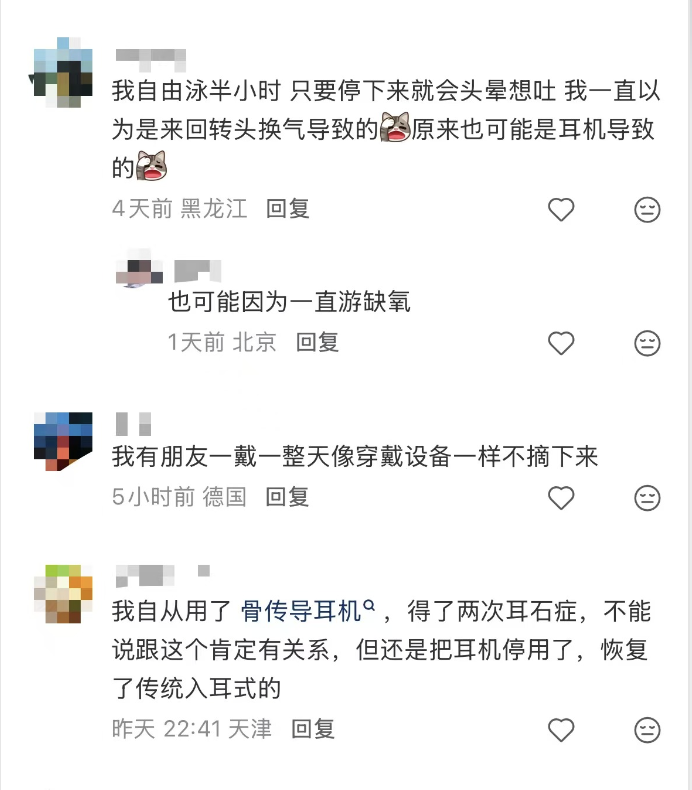Image resolution: width=692 pixels, height=790 pixels.
Task: Tap the dislike face on the 德国 comment
Action: tap(648, 497)
